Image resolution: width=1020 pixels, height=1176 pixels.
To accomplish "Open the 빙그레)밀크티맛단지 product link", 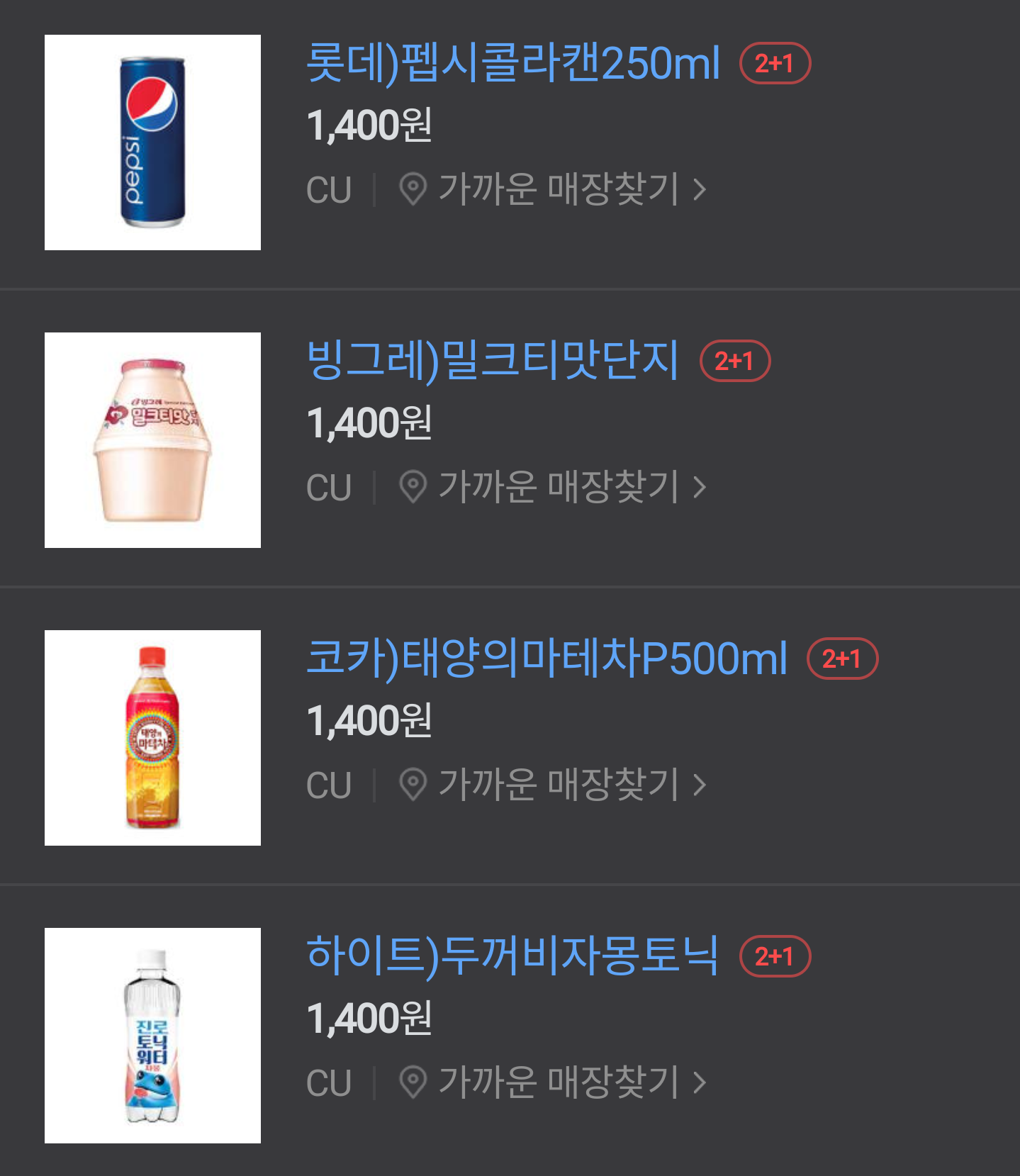I will click(493, 362).
